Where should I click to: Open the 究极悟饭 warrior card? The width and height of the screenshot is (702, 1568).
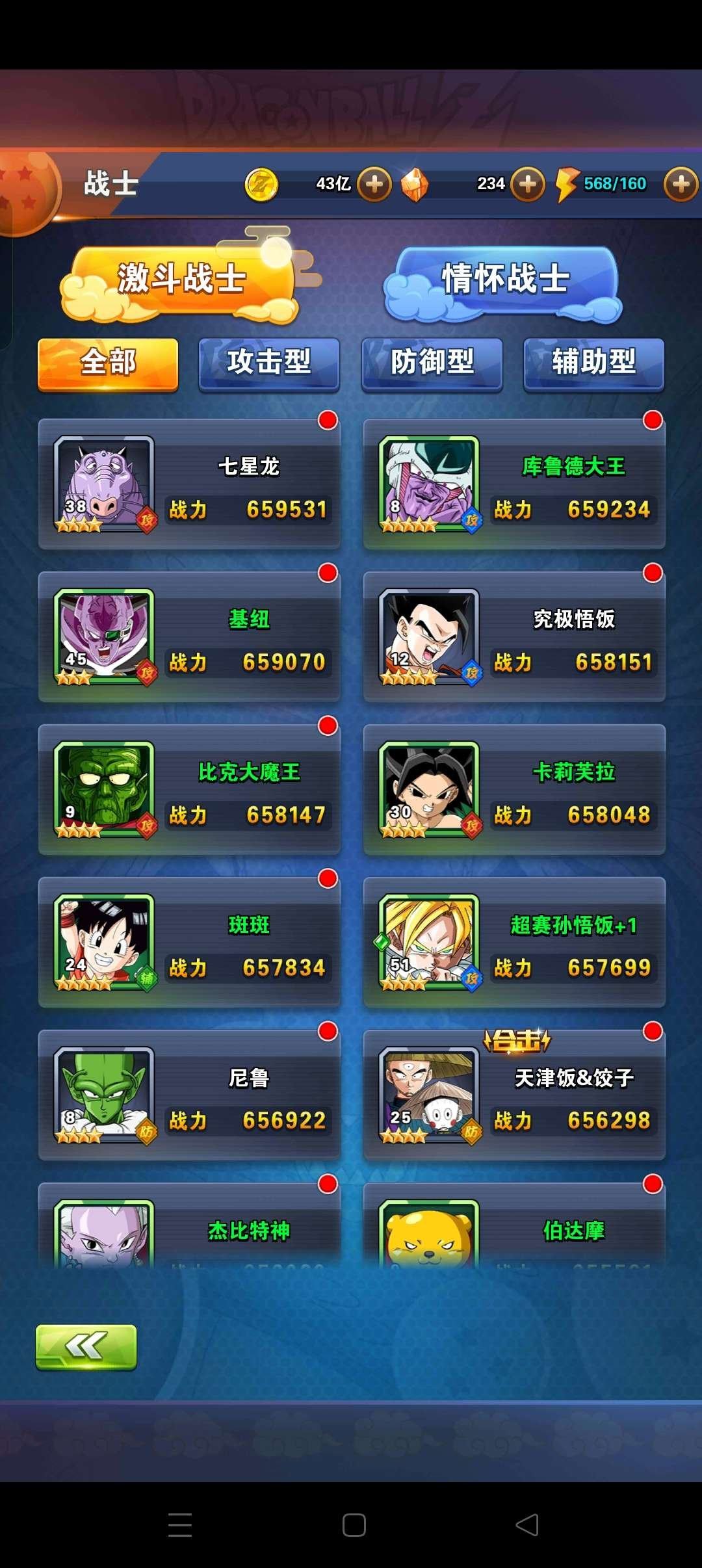click(x=514, y=638)
